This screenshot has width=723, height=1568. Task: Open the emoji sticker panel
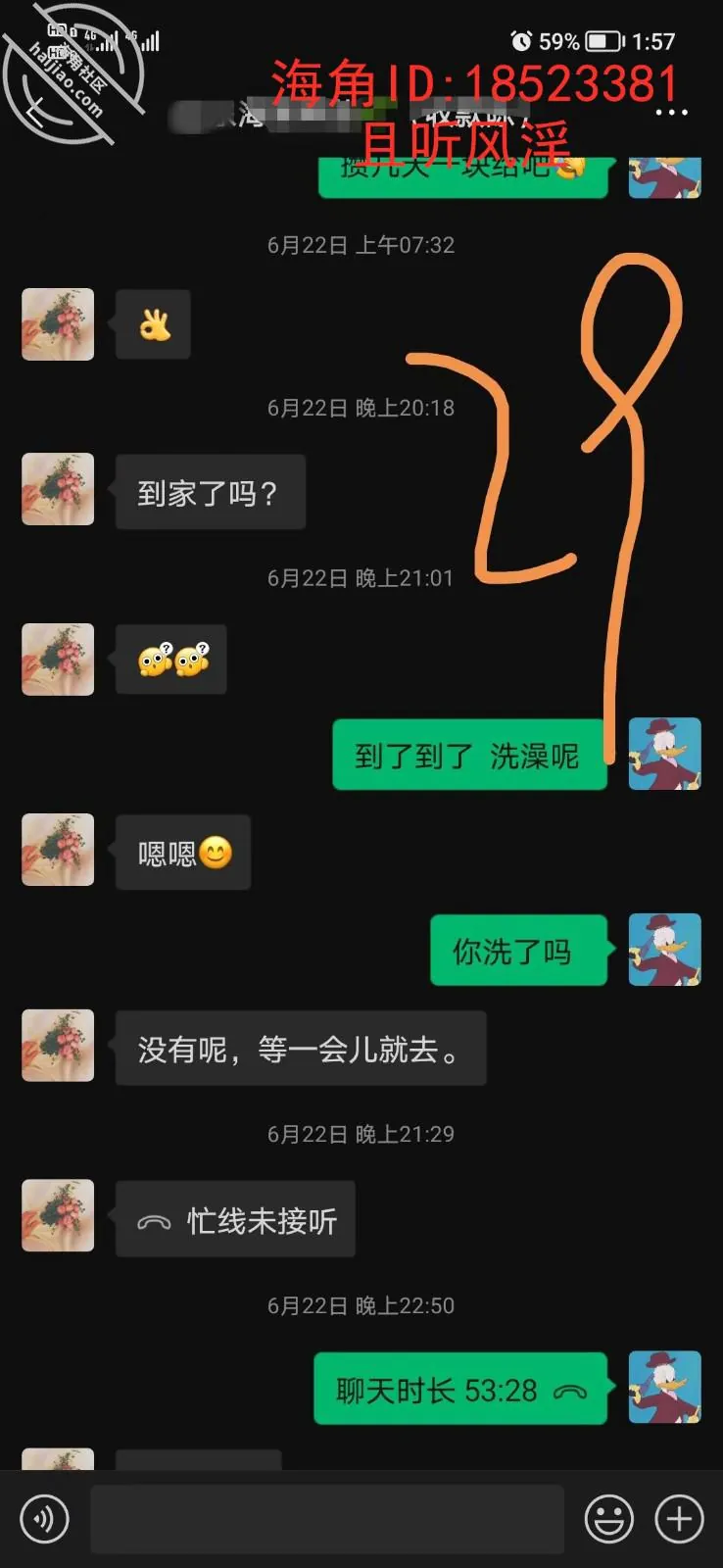pos(609,1519)
